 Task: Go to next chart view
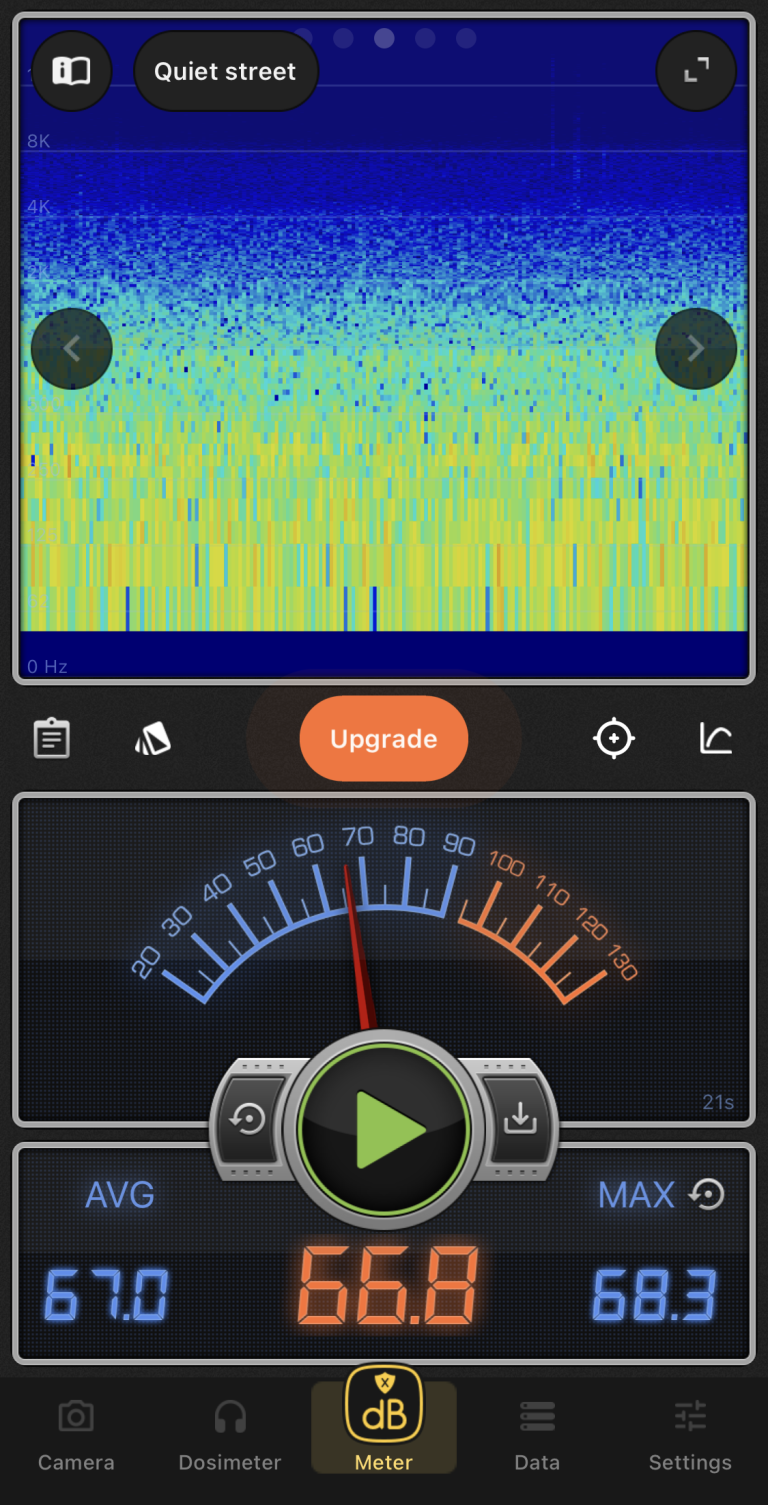[696, 348]
